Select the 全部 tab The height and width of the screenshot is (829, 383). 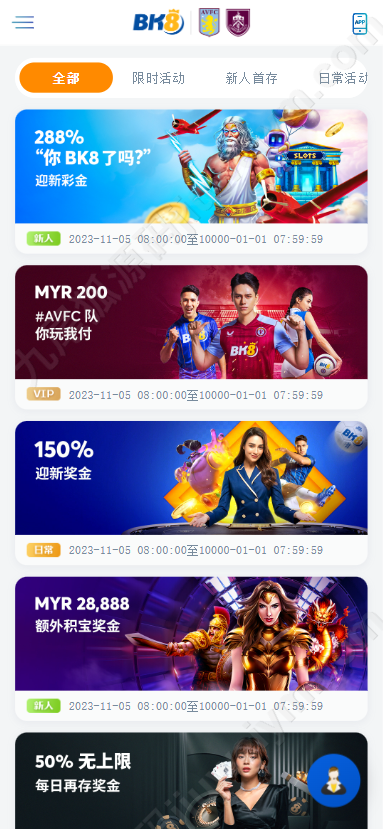[66, 78]
